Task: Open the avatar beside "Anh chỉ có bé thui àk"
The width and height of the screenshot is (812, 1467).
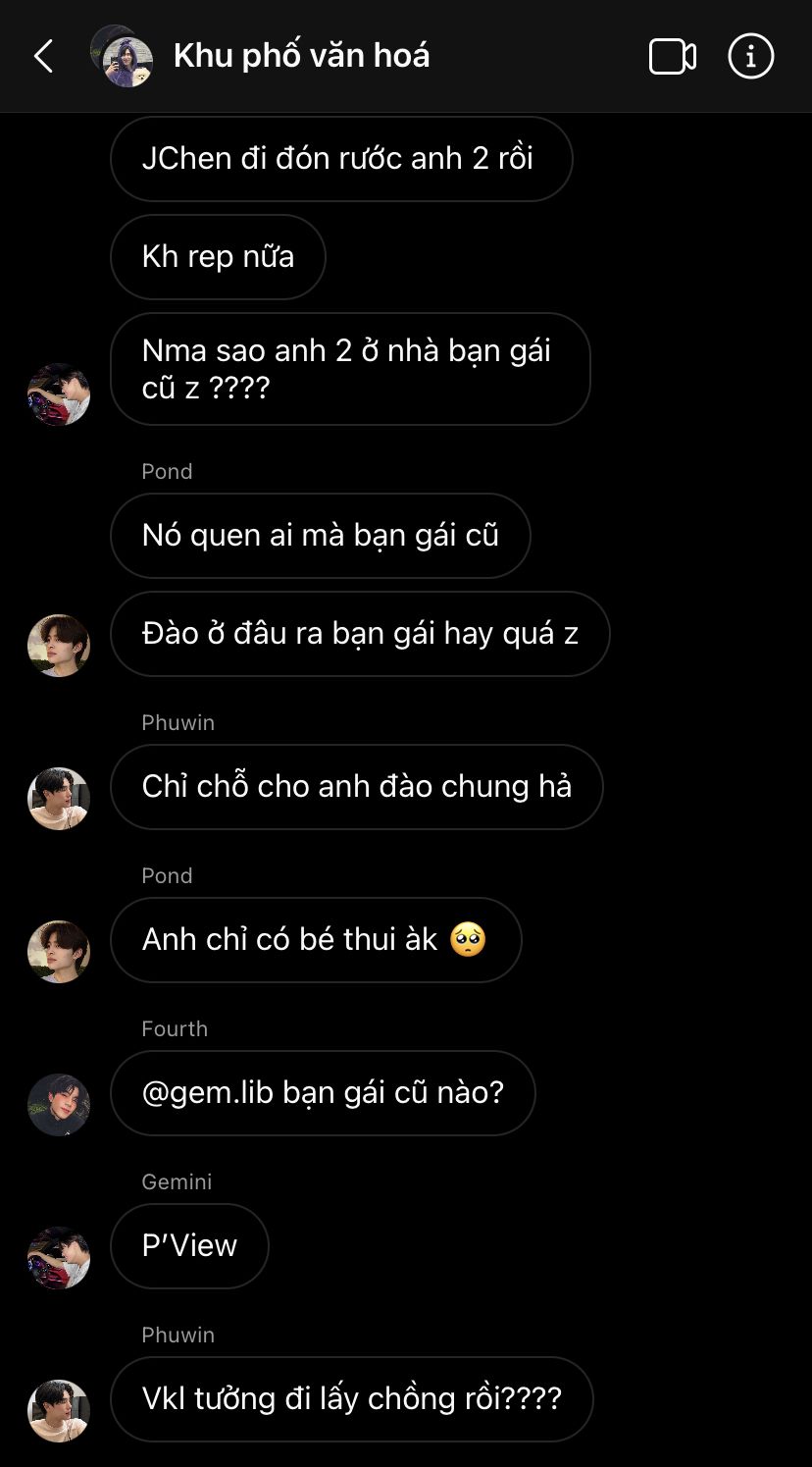Action: (x=59, y=951)
